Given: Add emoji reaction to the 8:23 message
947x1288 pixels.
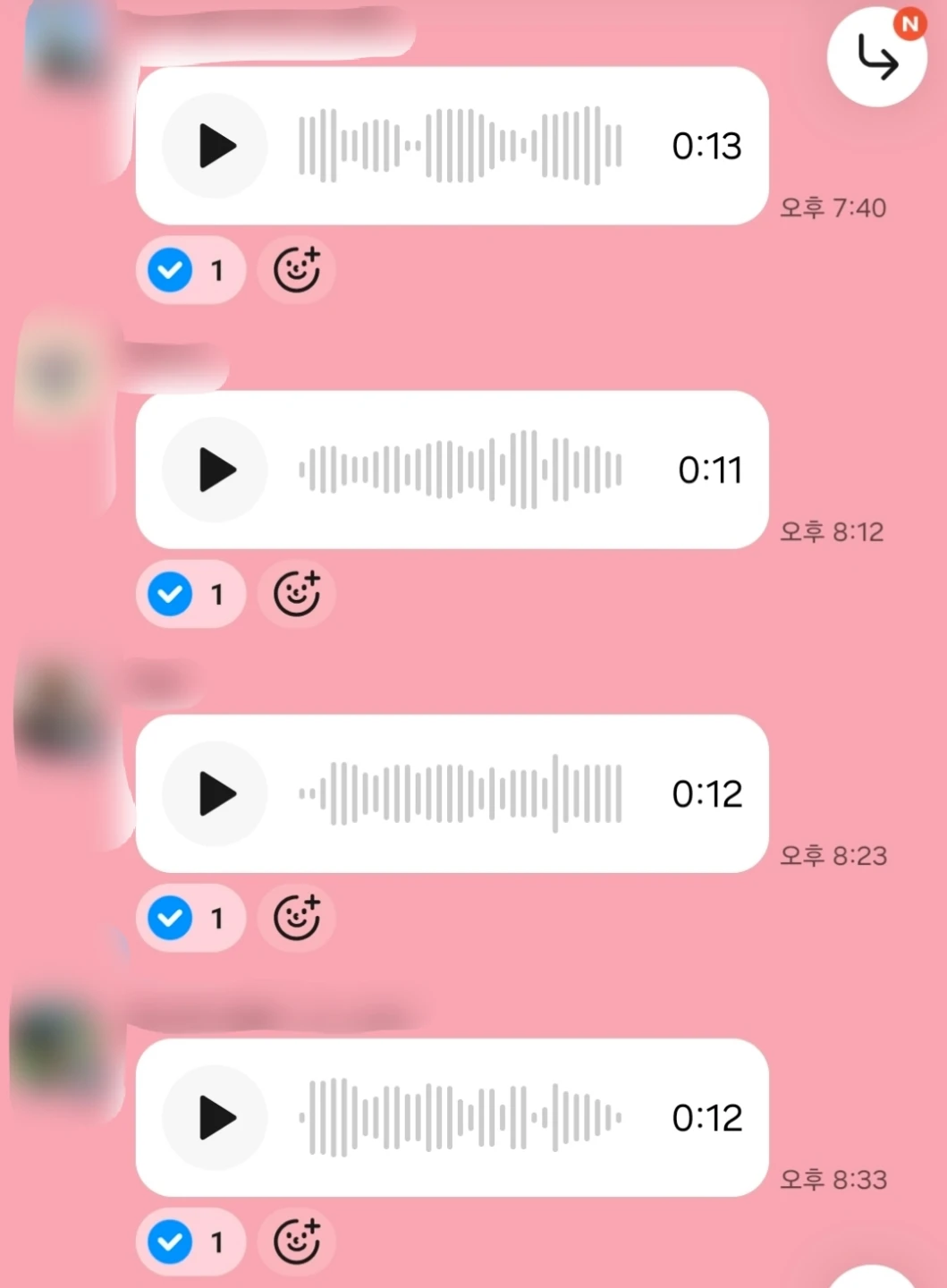Looking at the screenshot, I should (297, 918).
